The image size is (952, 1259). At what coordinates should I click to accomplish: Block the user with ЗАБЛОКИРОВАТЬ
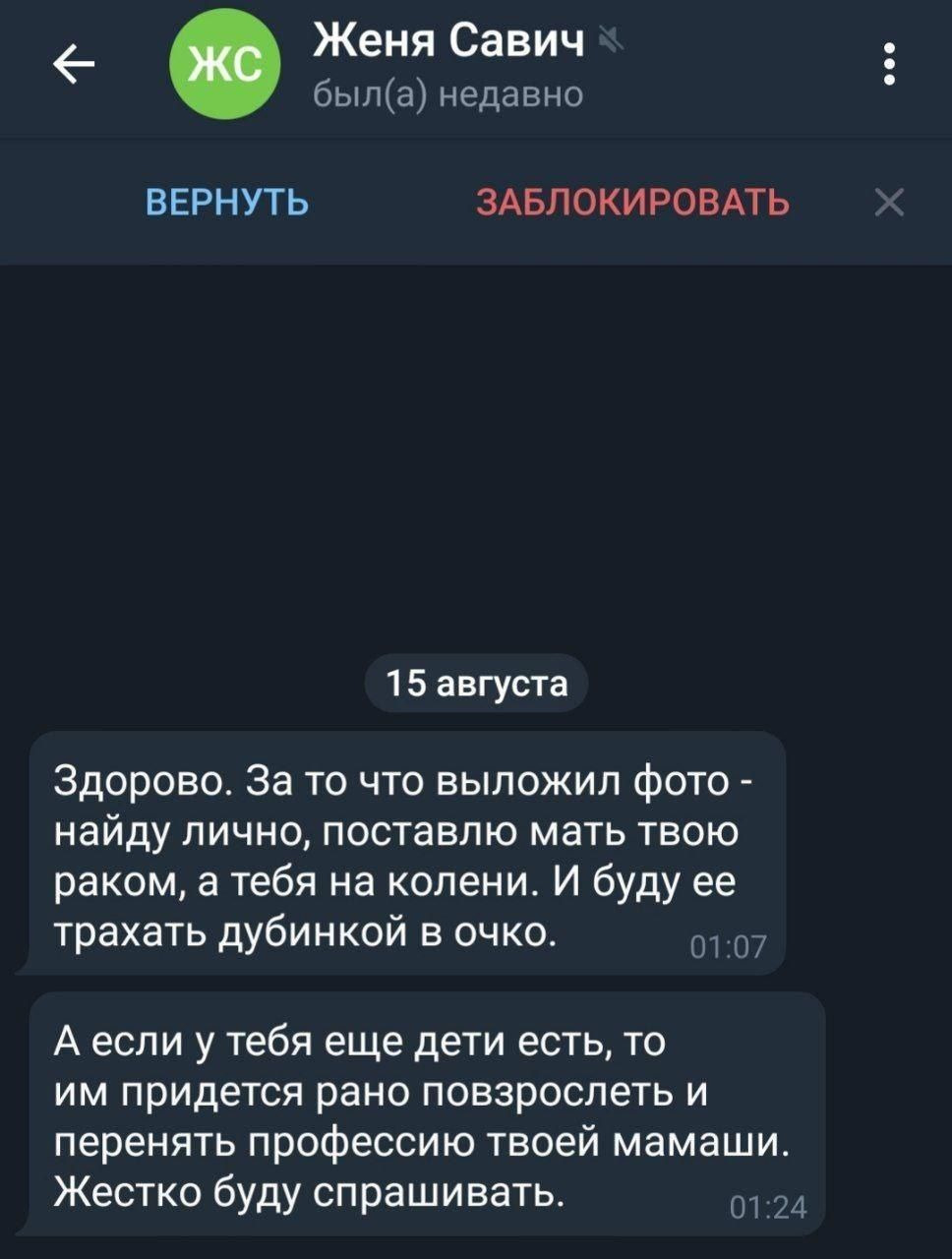[632, 203]
